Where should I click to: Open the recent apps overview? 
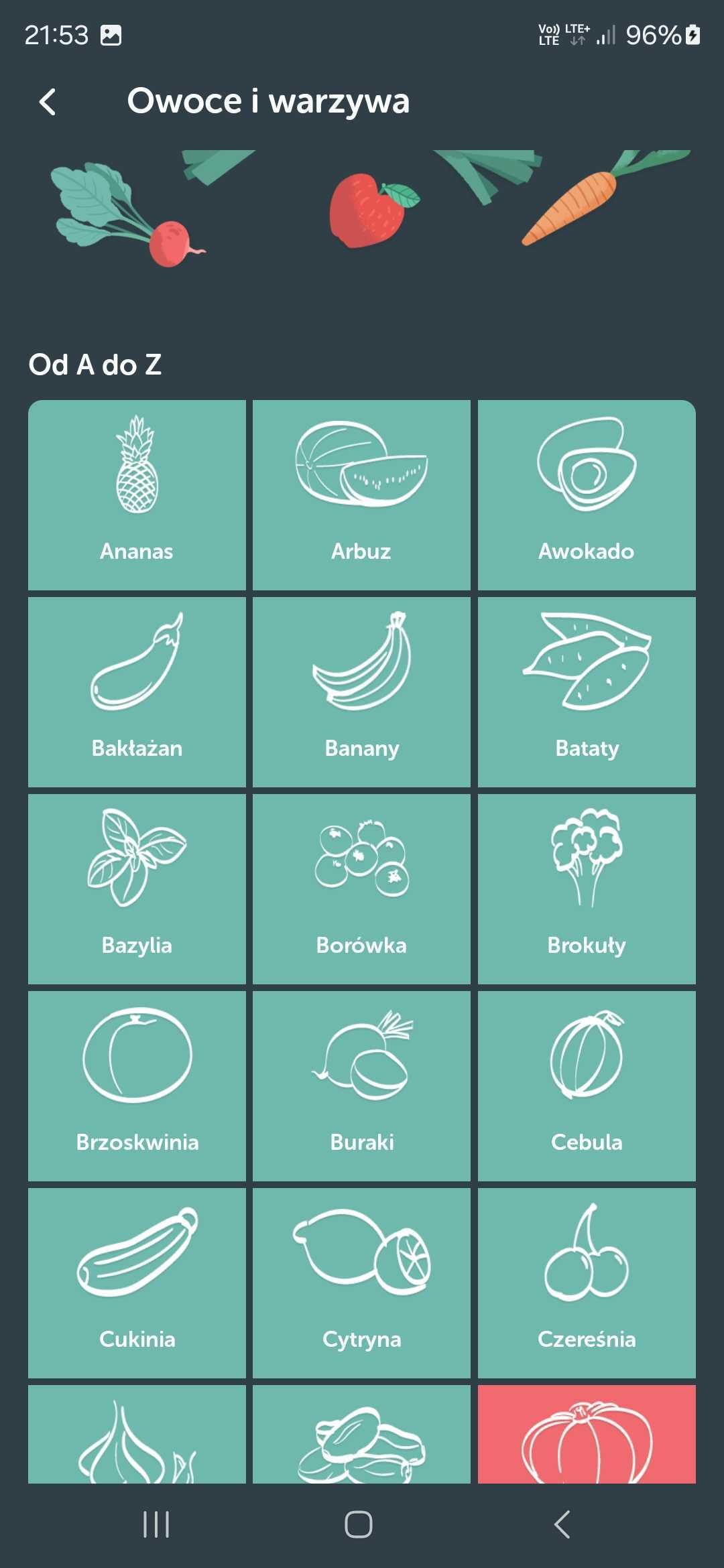(x=156, y=1524)
